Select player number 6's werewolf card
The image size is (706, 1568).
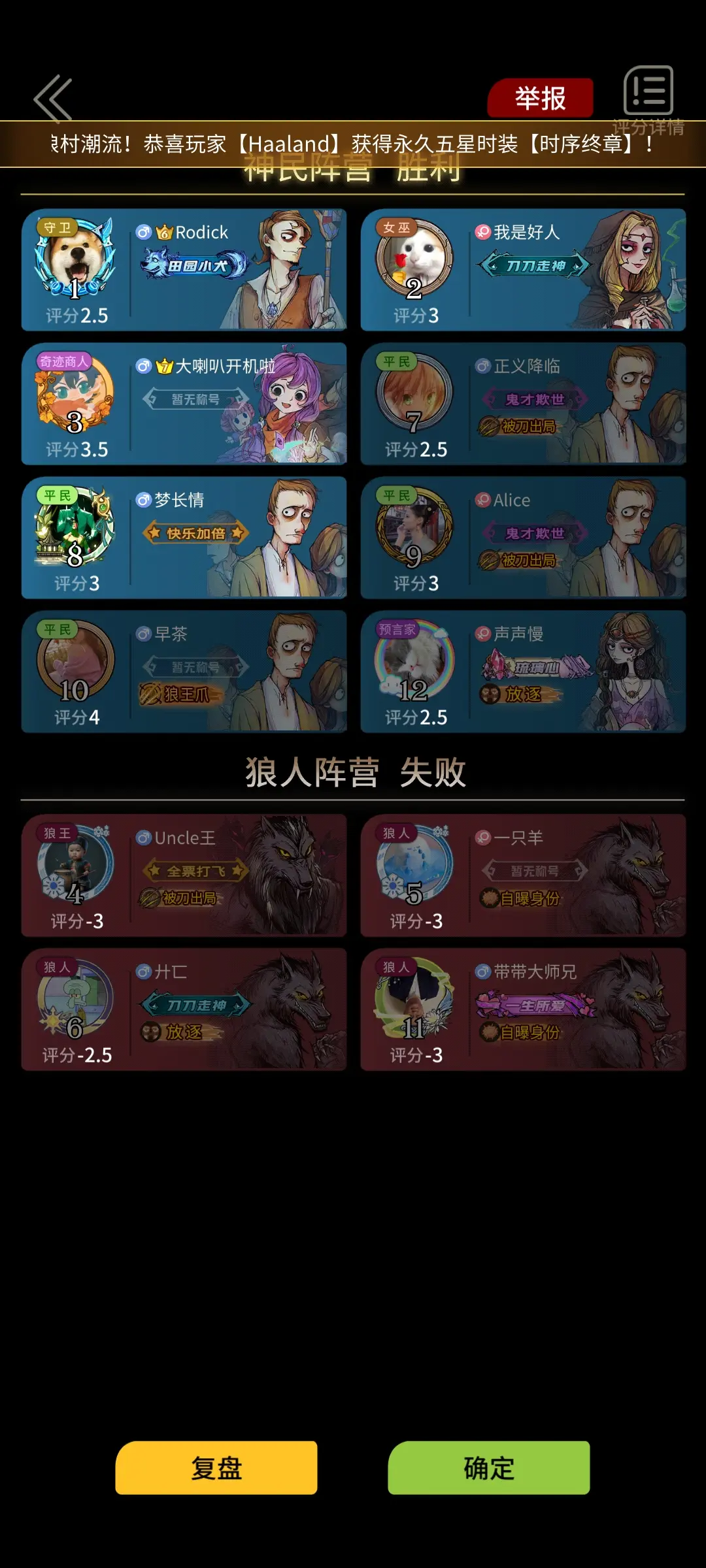pyautogui.click(x=184, y=1009)
